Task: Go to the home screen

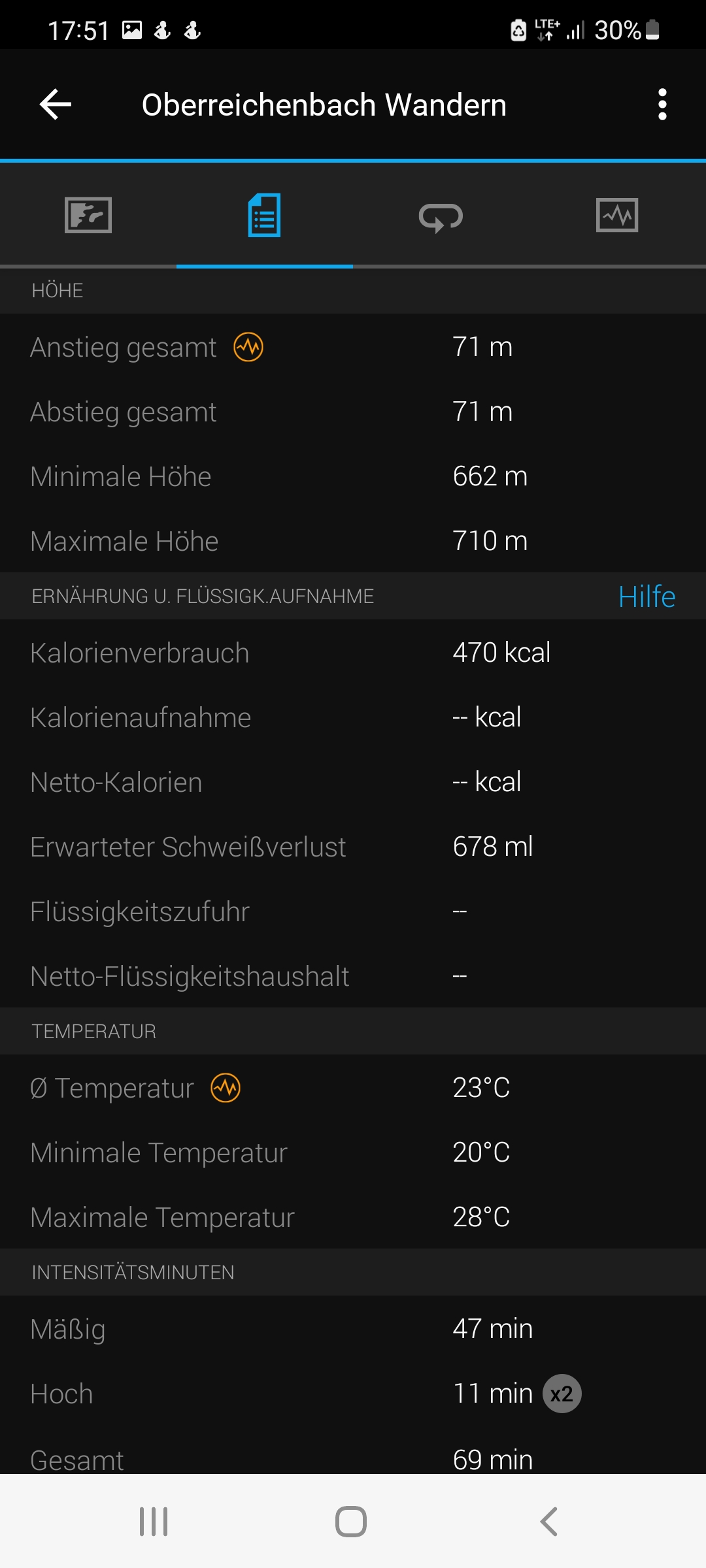Action: click(x=351, y=1522)
